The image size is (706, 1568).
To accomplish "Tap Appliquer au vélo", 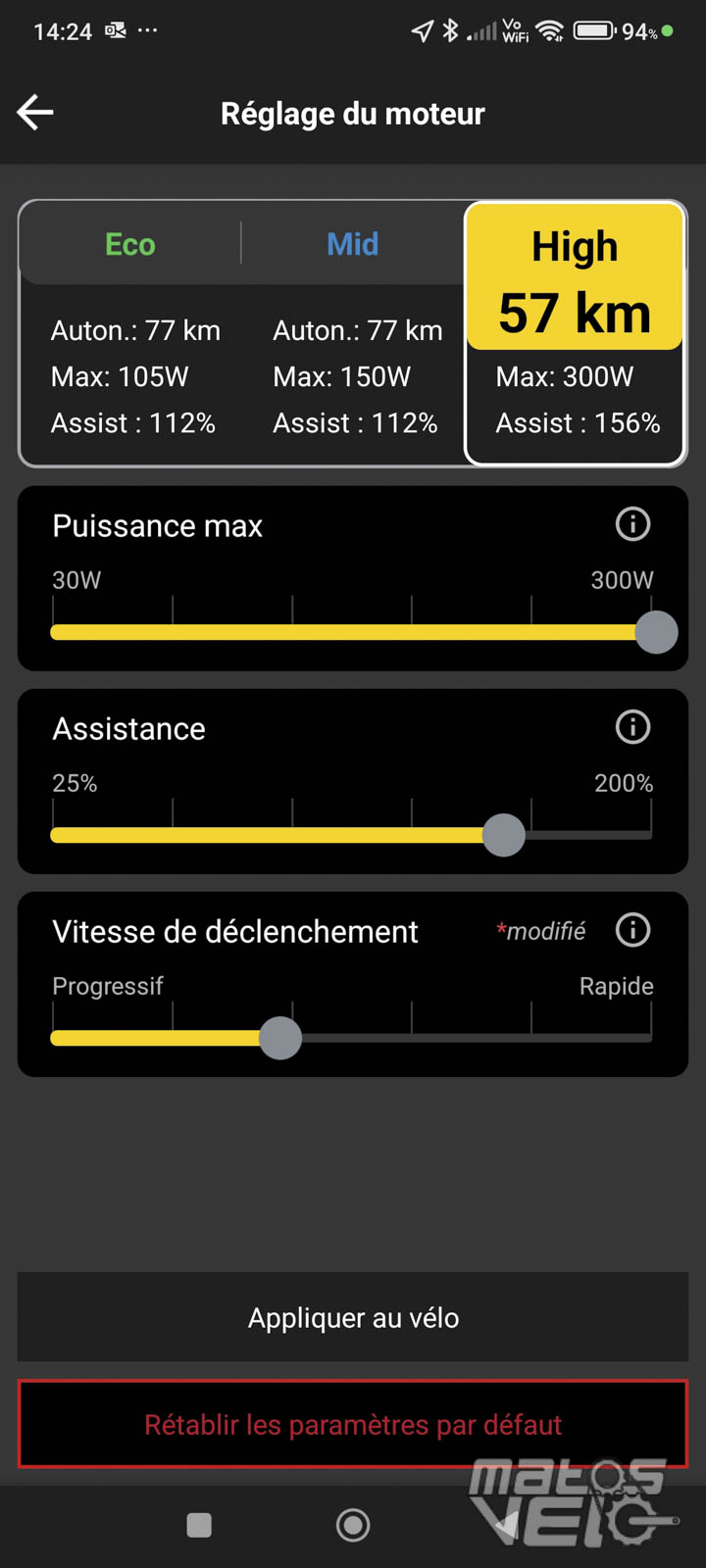I will 353,1317.
